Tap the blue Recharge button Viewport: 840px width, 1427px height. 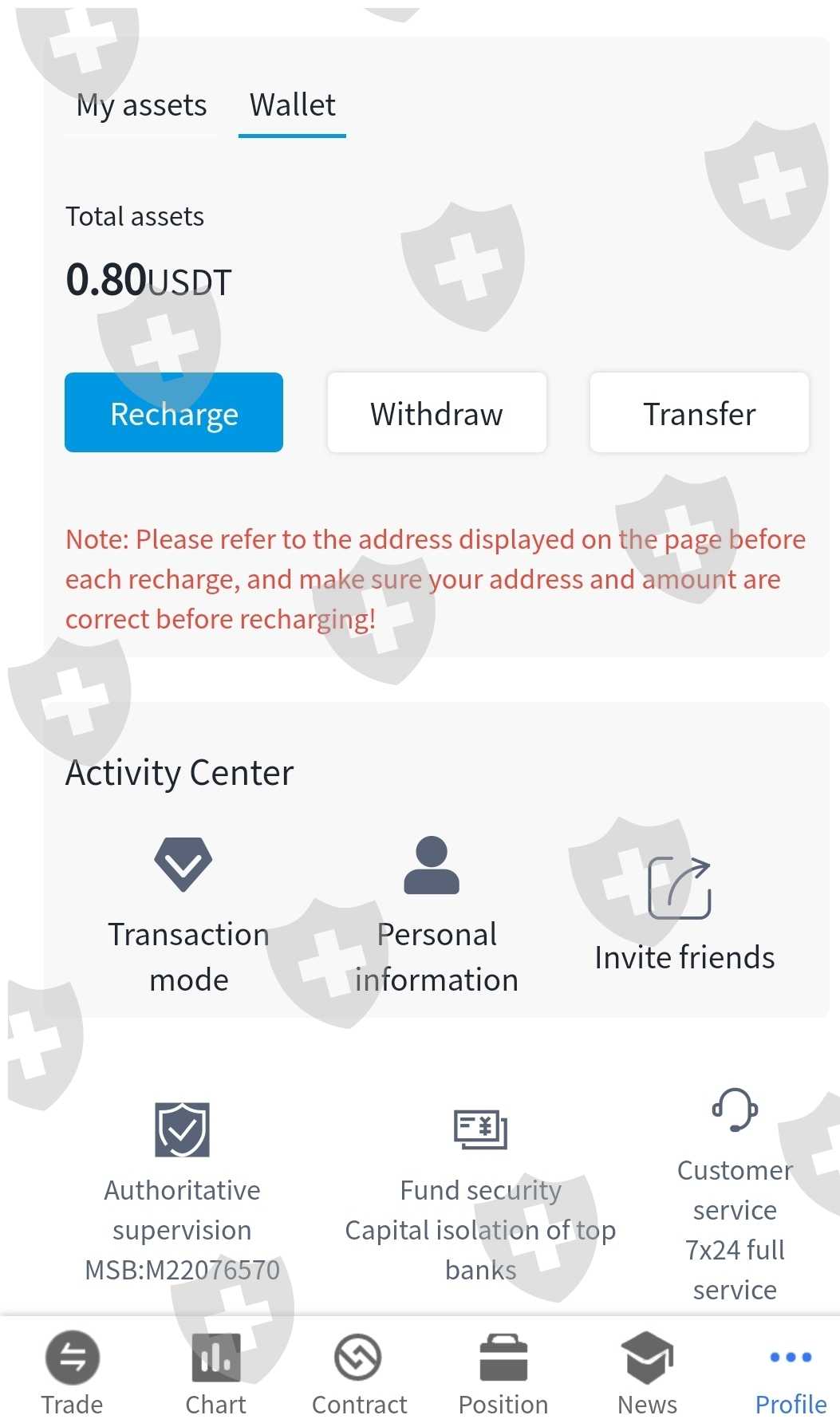pyautogui.click(x=174, y=412)
